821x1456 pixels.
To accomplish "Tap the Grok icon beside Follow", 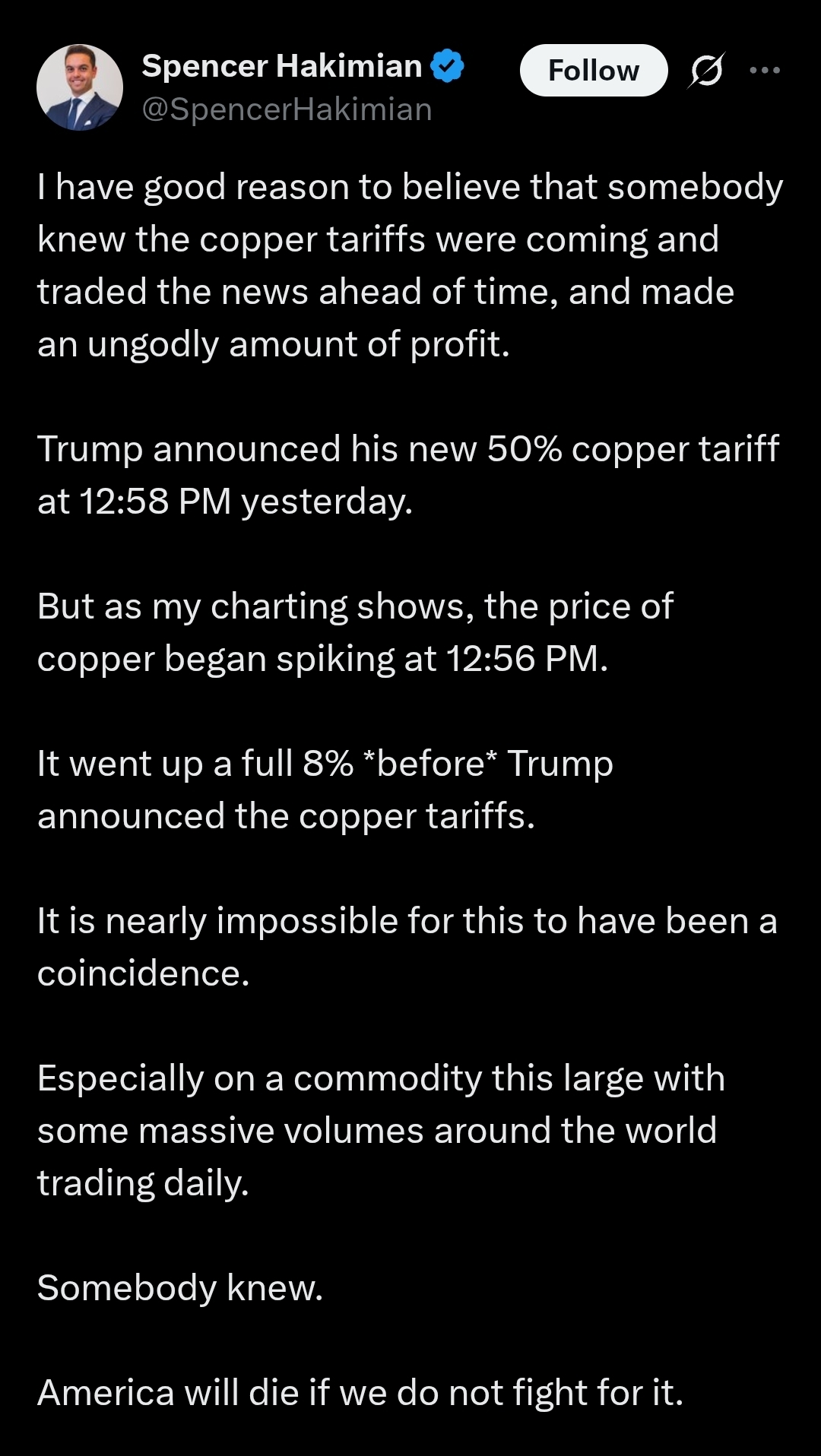I will point(706,71).
